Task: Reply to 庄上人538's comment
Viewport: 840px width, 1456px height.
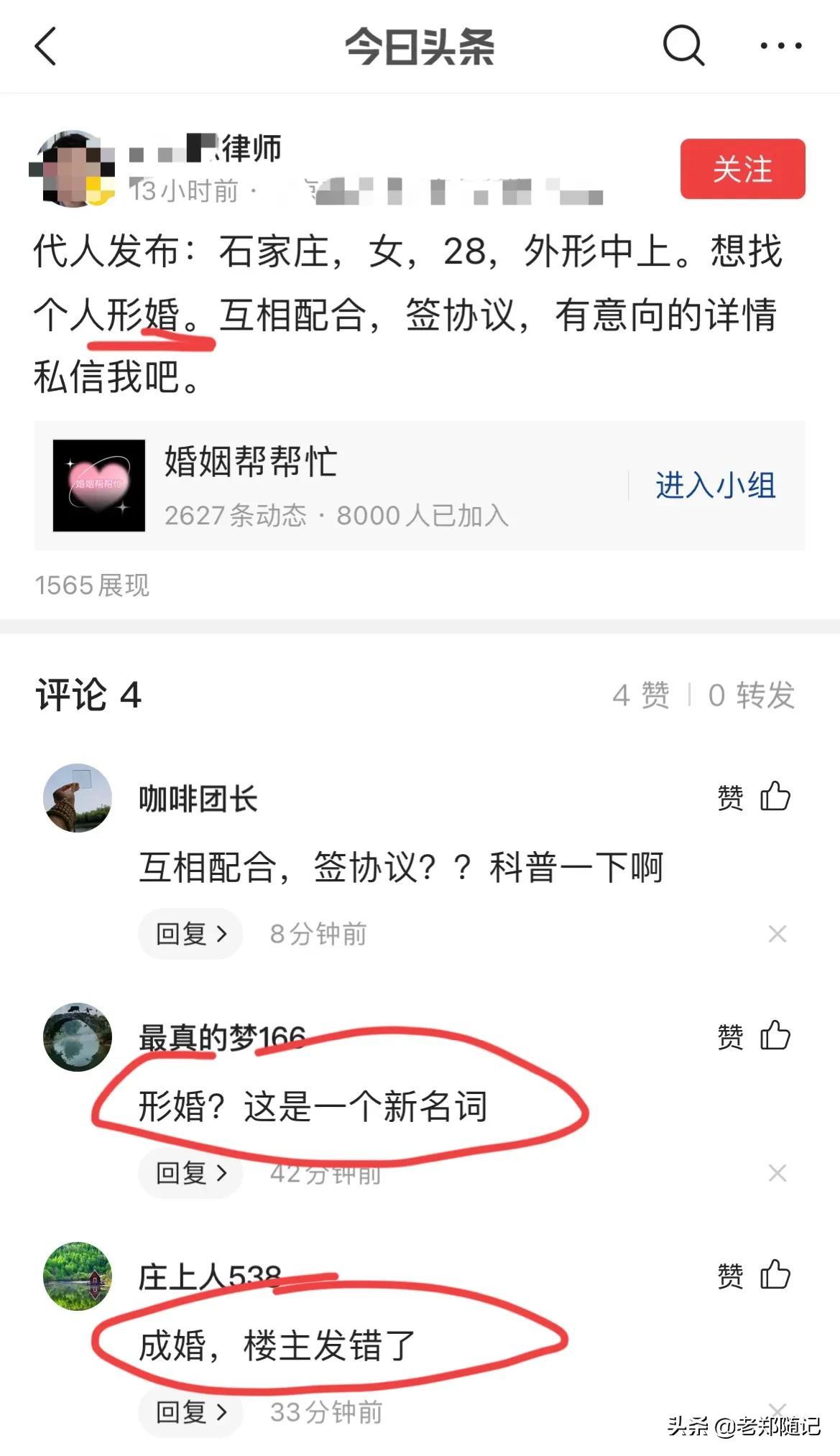Action: 190,1412
